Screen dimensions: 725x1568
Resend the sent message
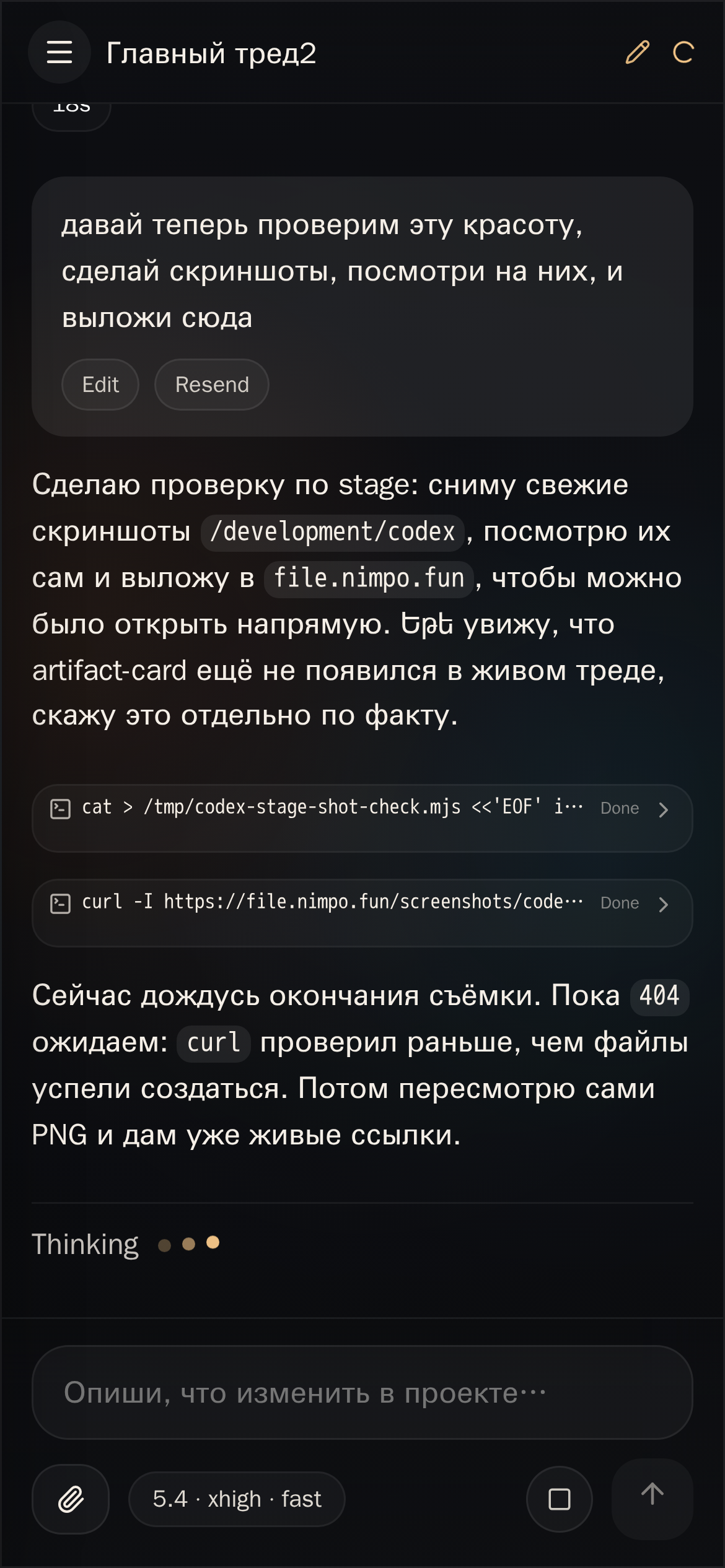(212, 385)
